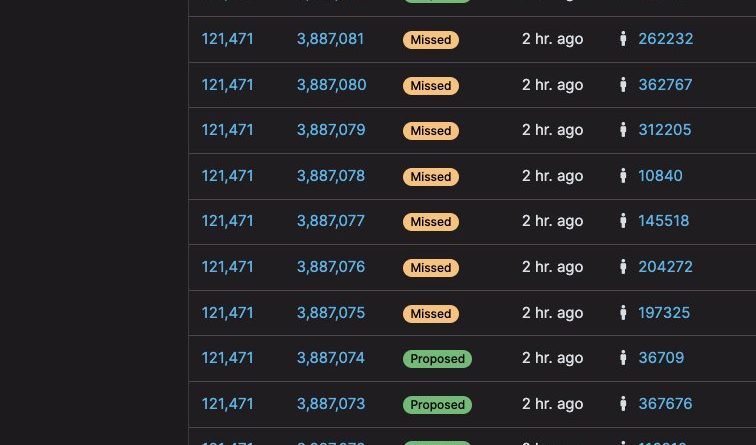Open proposed slot 3,887,074
Image resolution: width=756 pixels, height=445 pixels.
pos(330,358)
